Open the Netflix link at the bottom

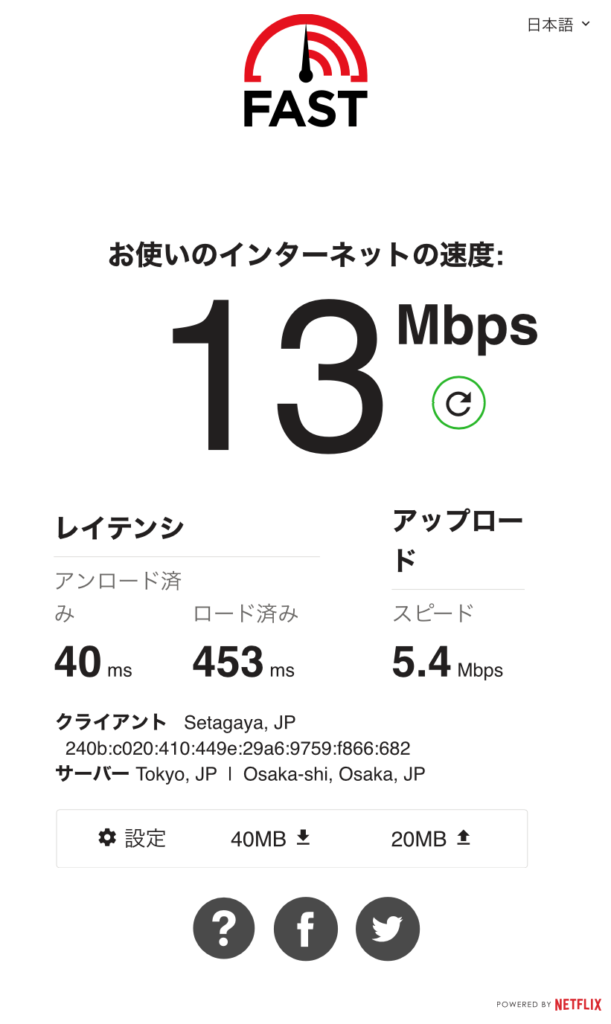(578, 1004)
